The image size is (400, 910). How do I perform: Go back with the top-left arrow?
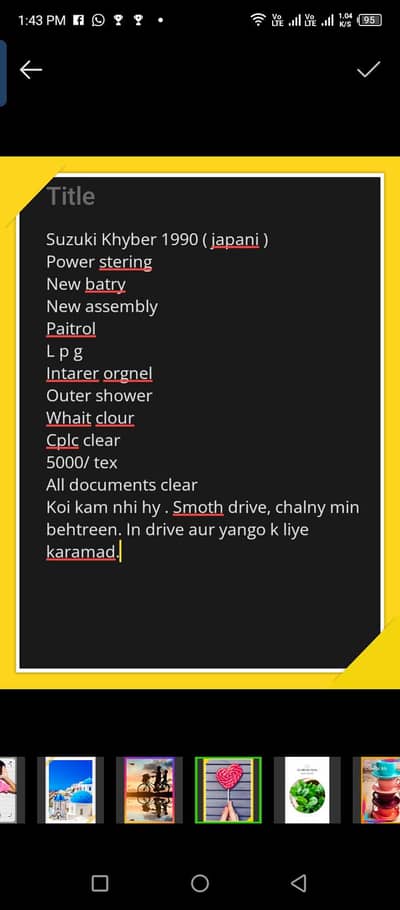coord(31,70)
